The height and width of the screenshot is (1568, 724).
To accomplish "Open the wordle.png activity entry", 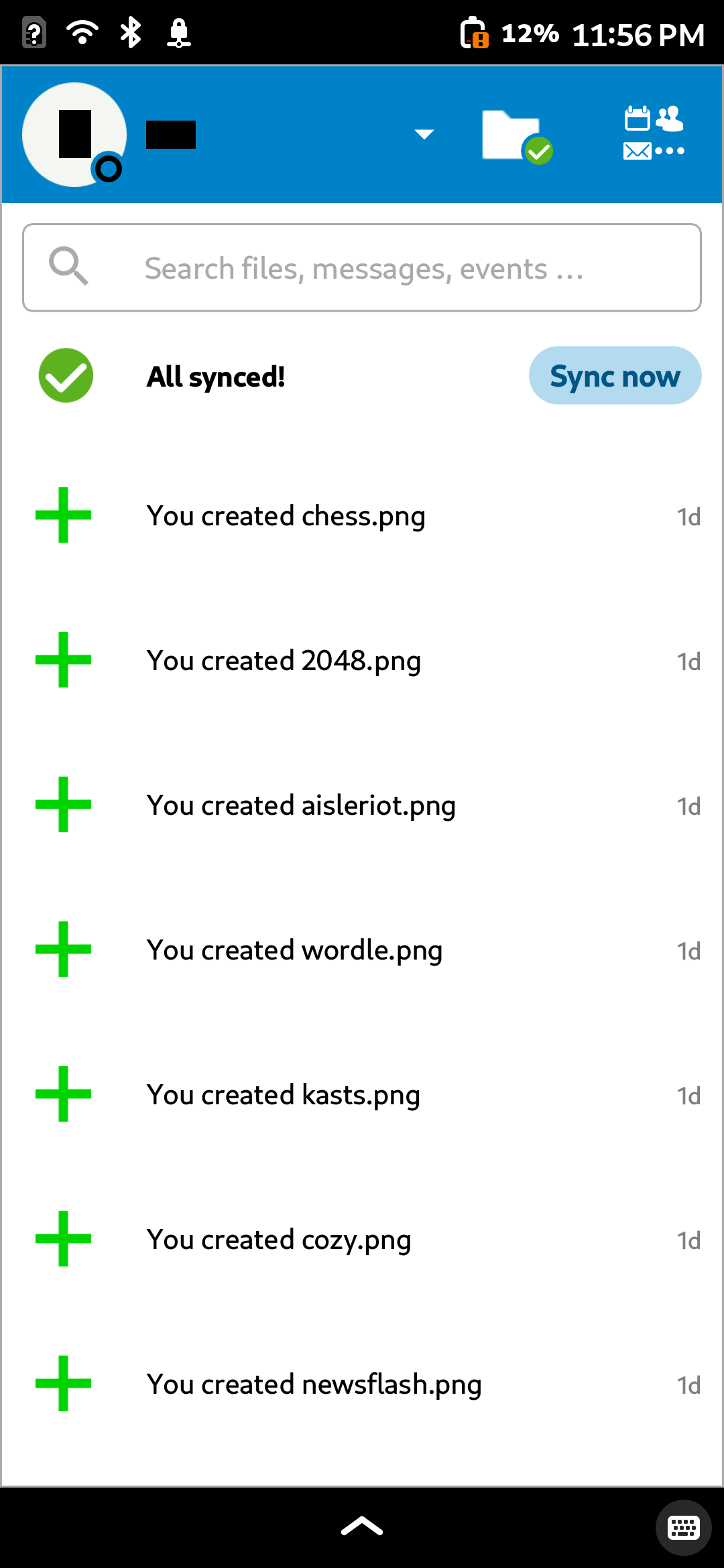I will pos(362,950).
